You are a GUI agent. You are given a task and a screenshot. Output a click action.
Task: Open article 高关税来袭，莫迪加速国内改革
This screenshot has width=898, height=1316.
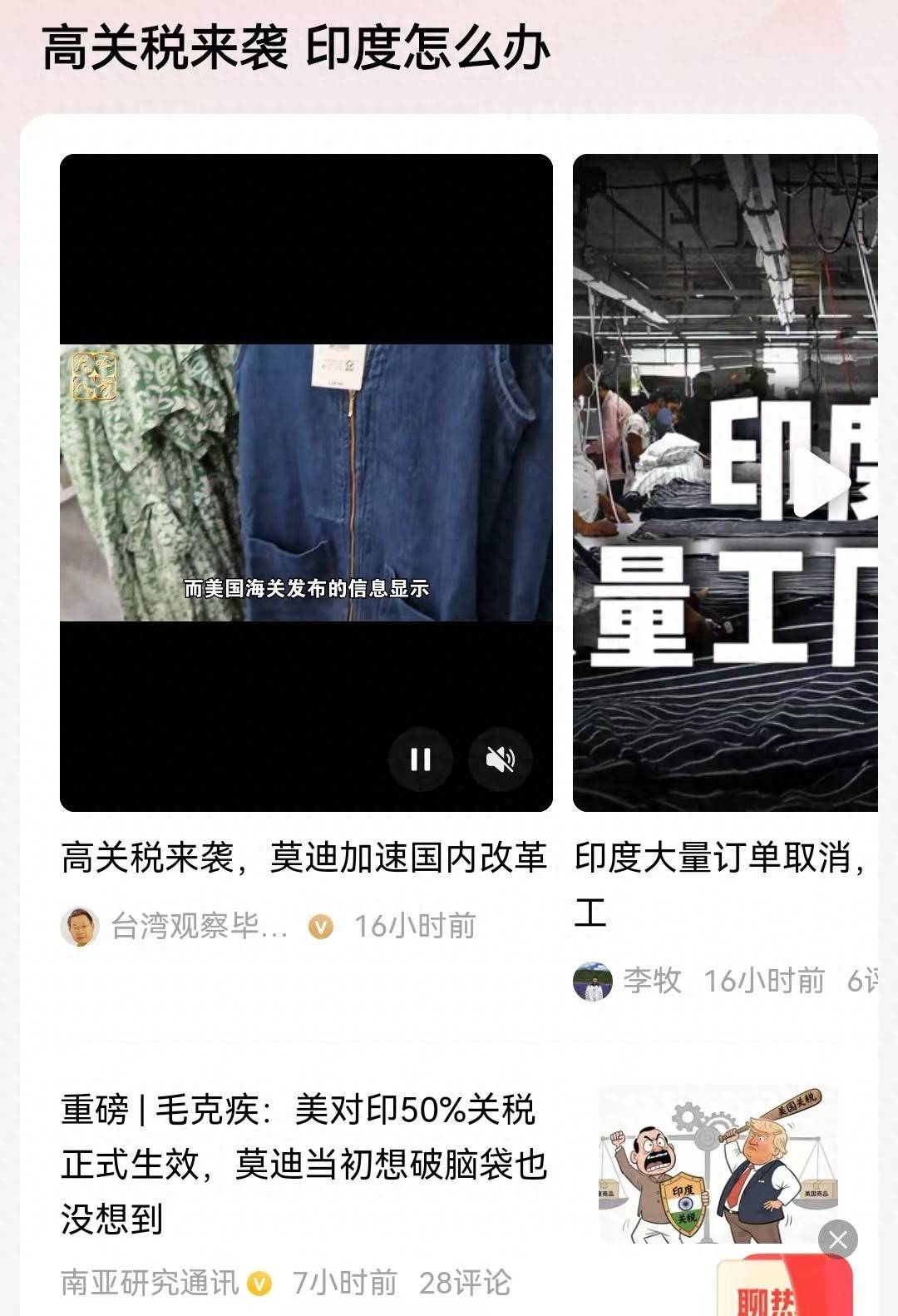click(304, 858)
